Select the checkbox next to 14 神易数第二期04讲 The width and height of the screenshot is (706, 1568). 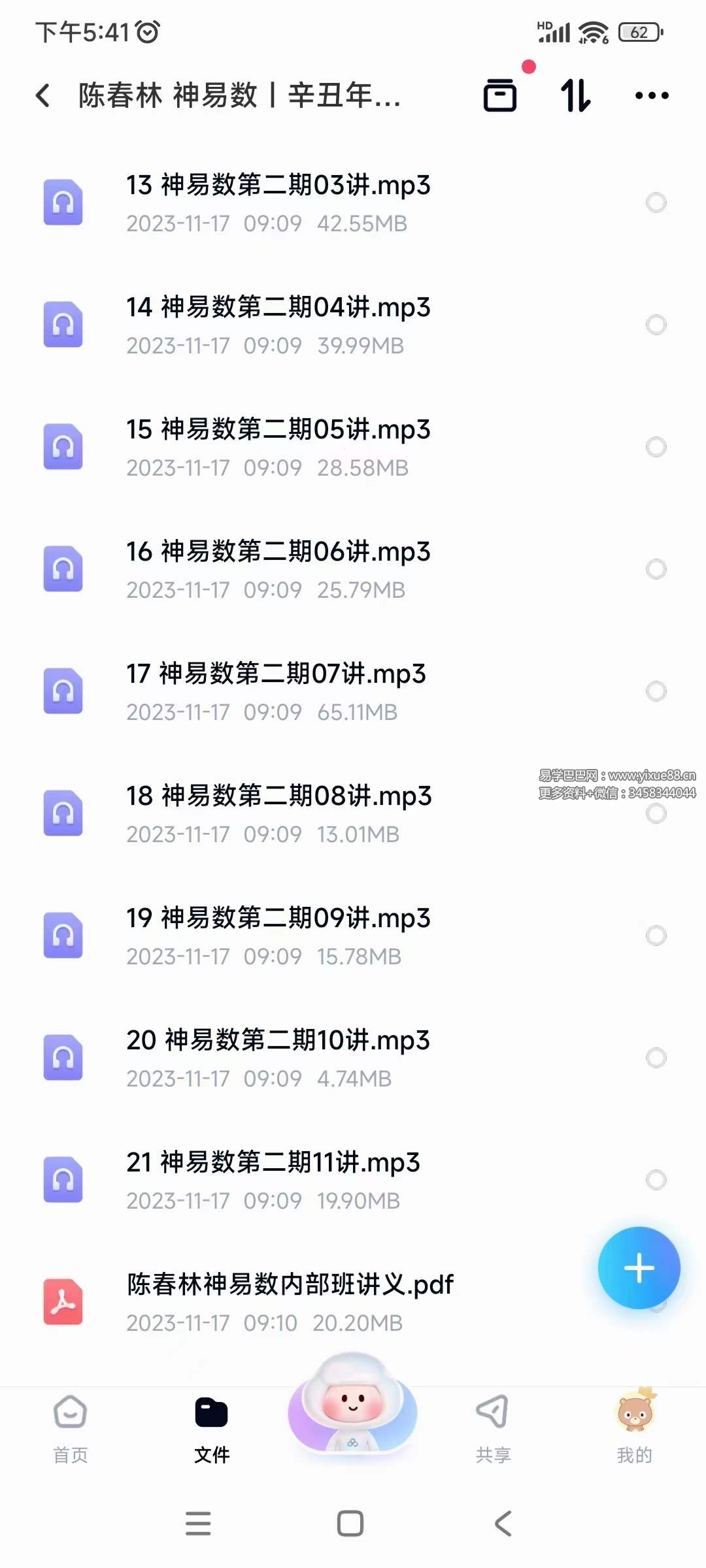click(656, 325)
